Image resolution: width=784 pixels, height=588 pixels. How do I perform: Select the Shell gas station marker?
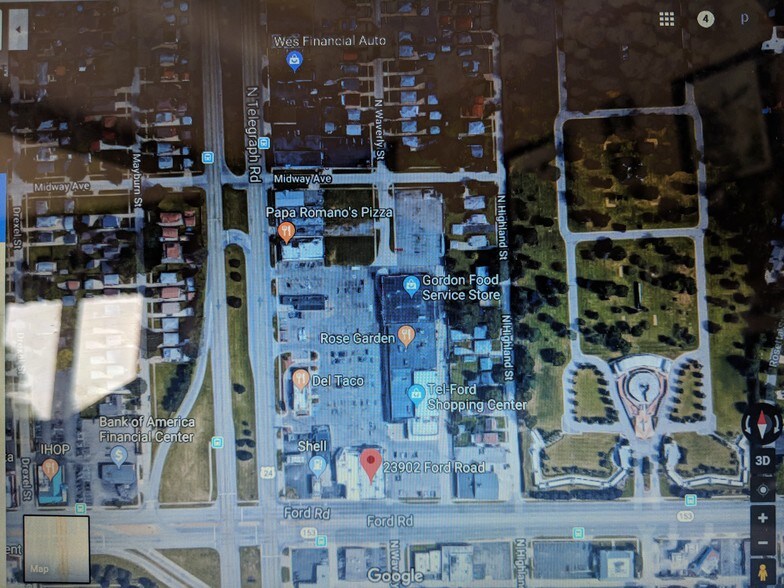(317, 464)
